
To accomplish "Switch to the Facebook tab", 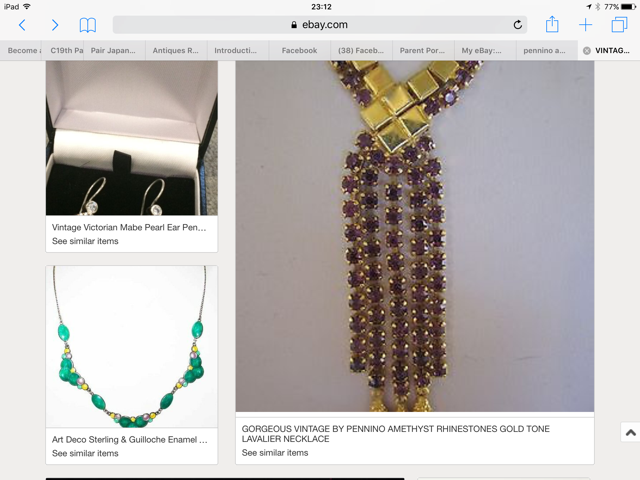I will click(299, 50).
